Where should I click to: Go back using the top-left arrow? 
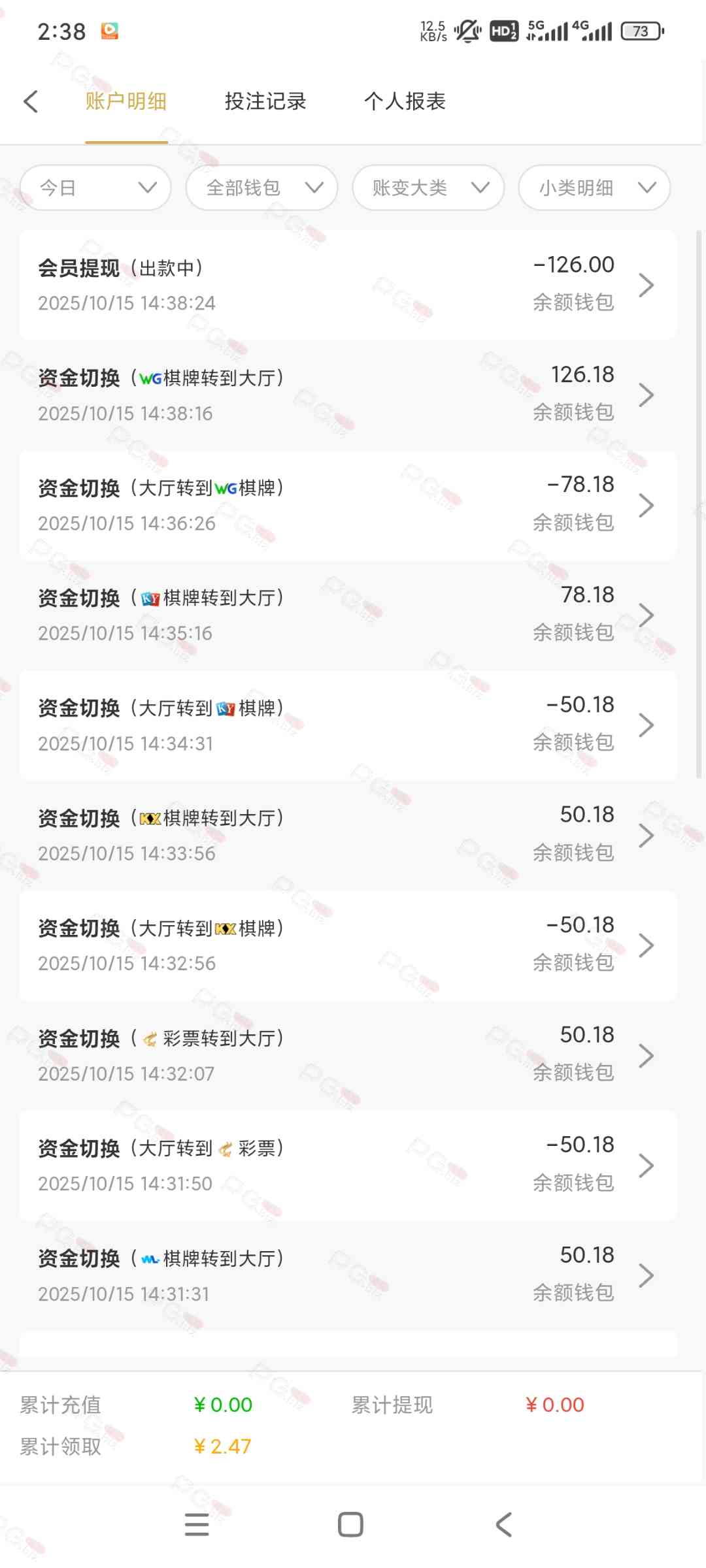pyautogui.click(x=31, y=101)
